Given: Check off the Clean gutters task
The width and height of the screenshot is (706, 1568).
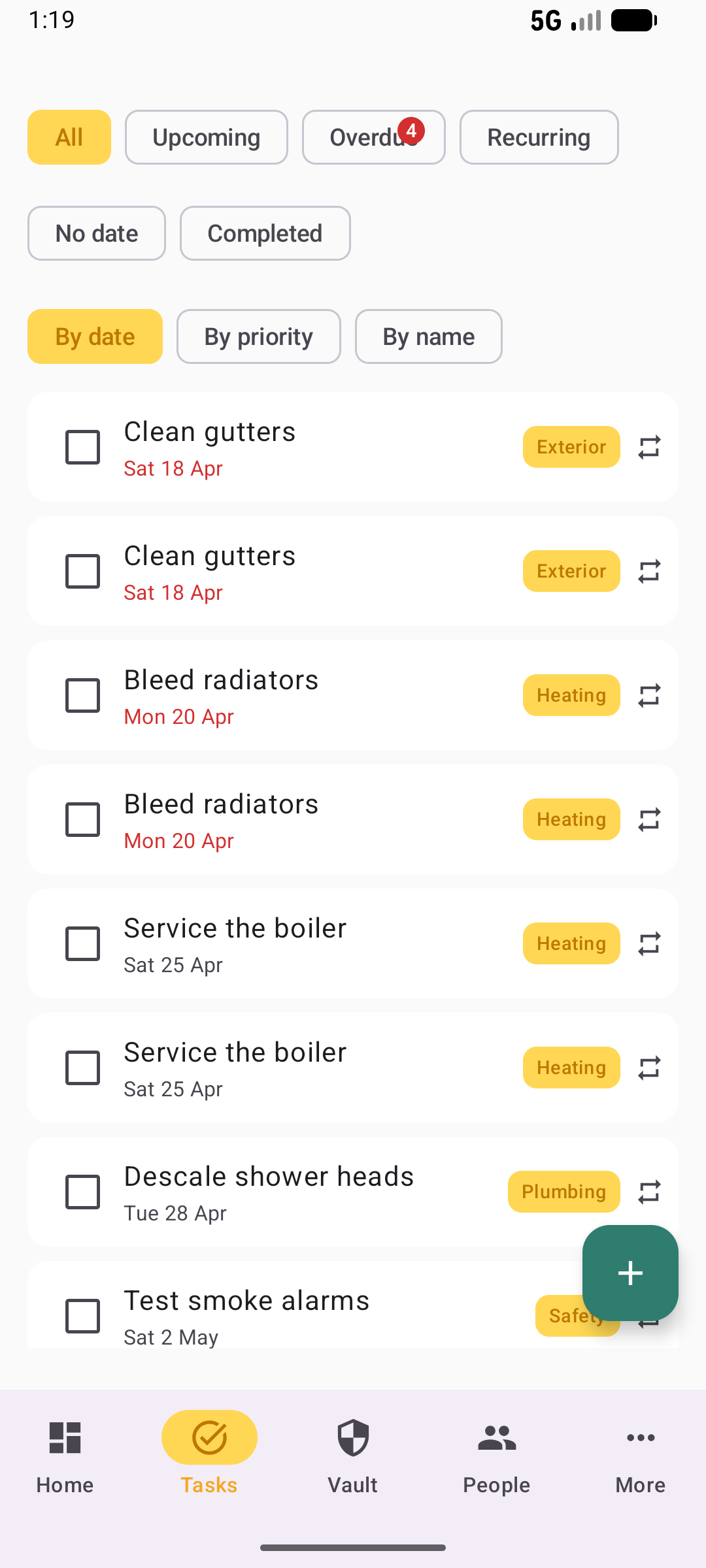Looking at the screenshot, I should tap(82, 447).
